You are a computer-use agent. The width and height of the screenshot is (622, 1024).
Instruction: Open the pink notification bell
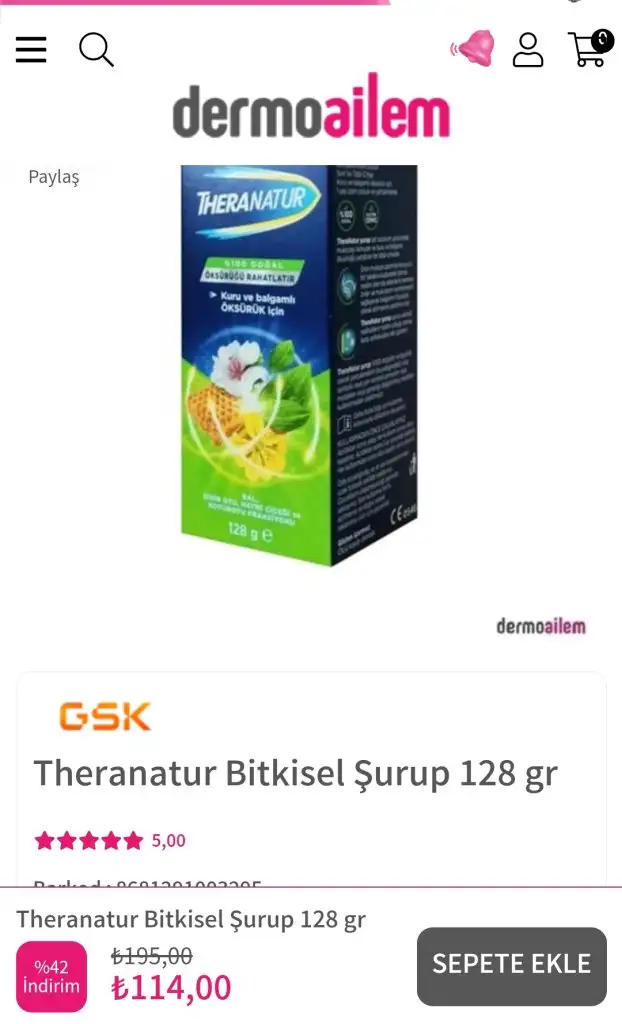[x=473, y=48]
